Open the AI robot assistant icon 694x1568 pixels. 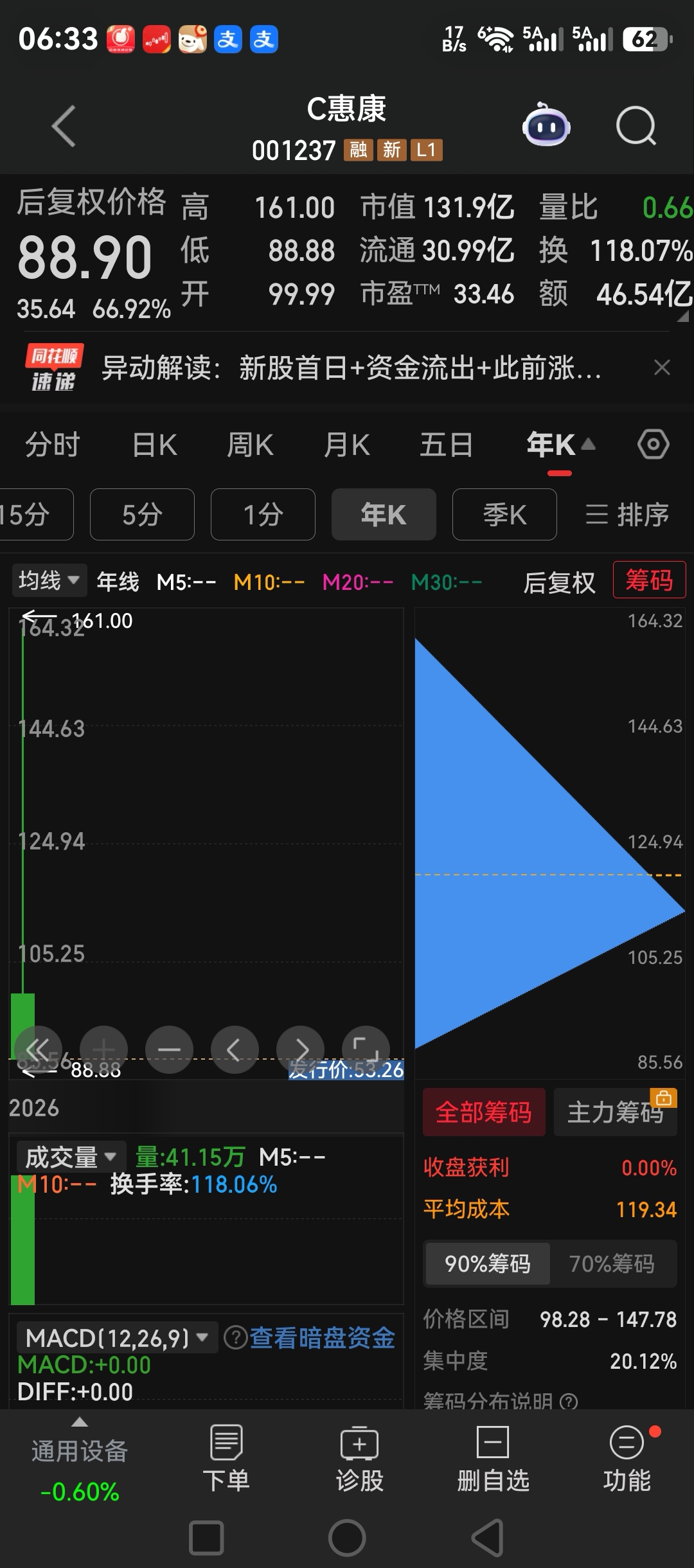pyautogui.click(x=546, y=125)
